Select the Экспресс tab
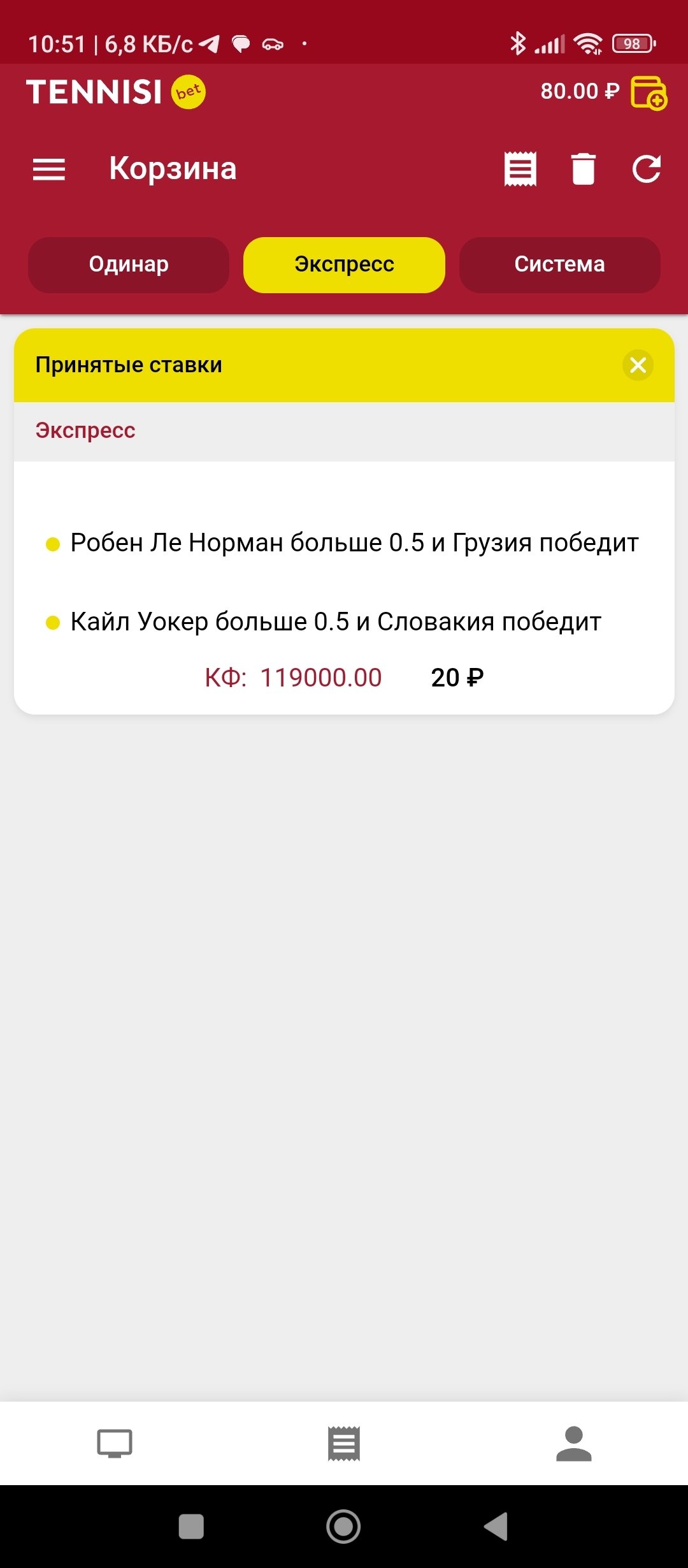The width and height of the screenshot is (688, 1568). [344, 265]
